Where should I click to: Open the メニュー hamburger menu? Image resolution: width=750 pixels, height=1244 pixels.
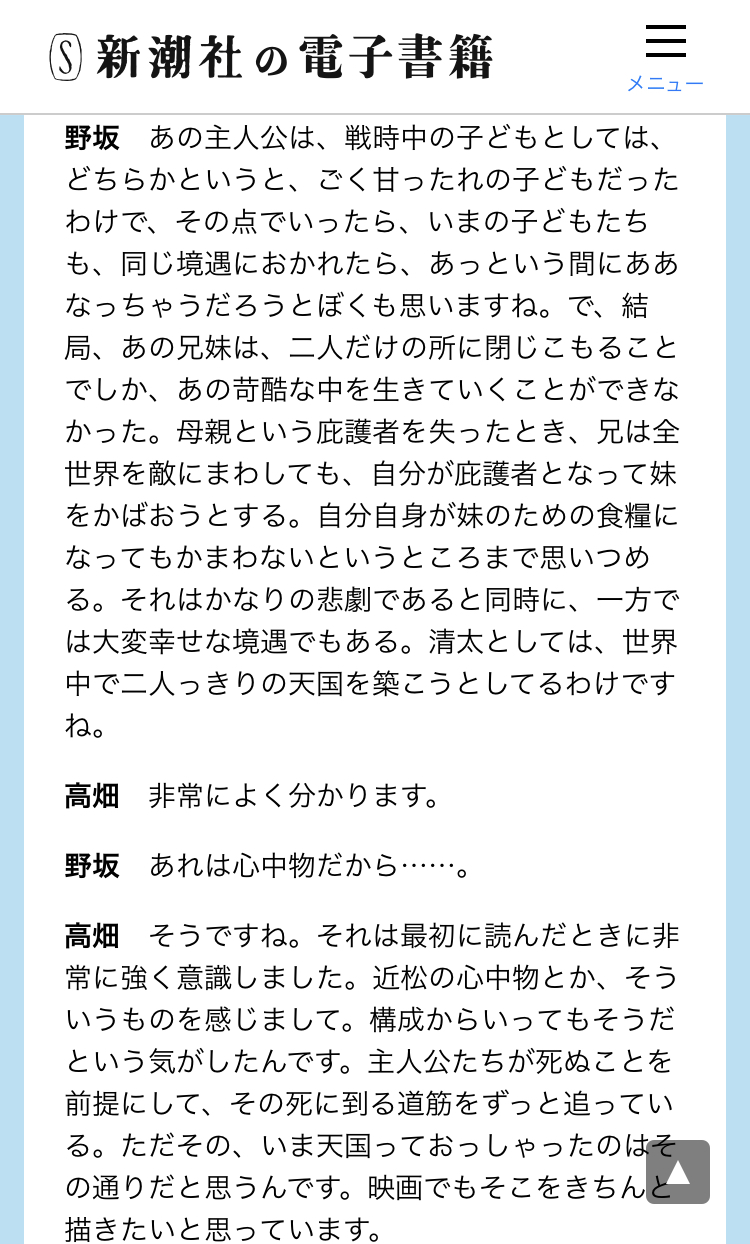coord(665,57)
